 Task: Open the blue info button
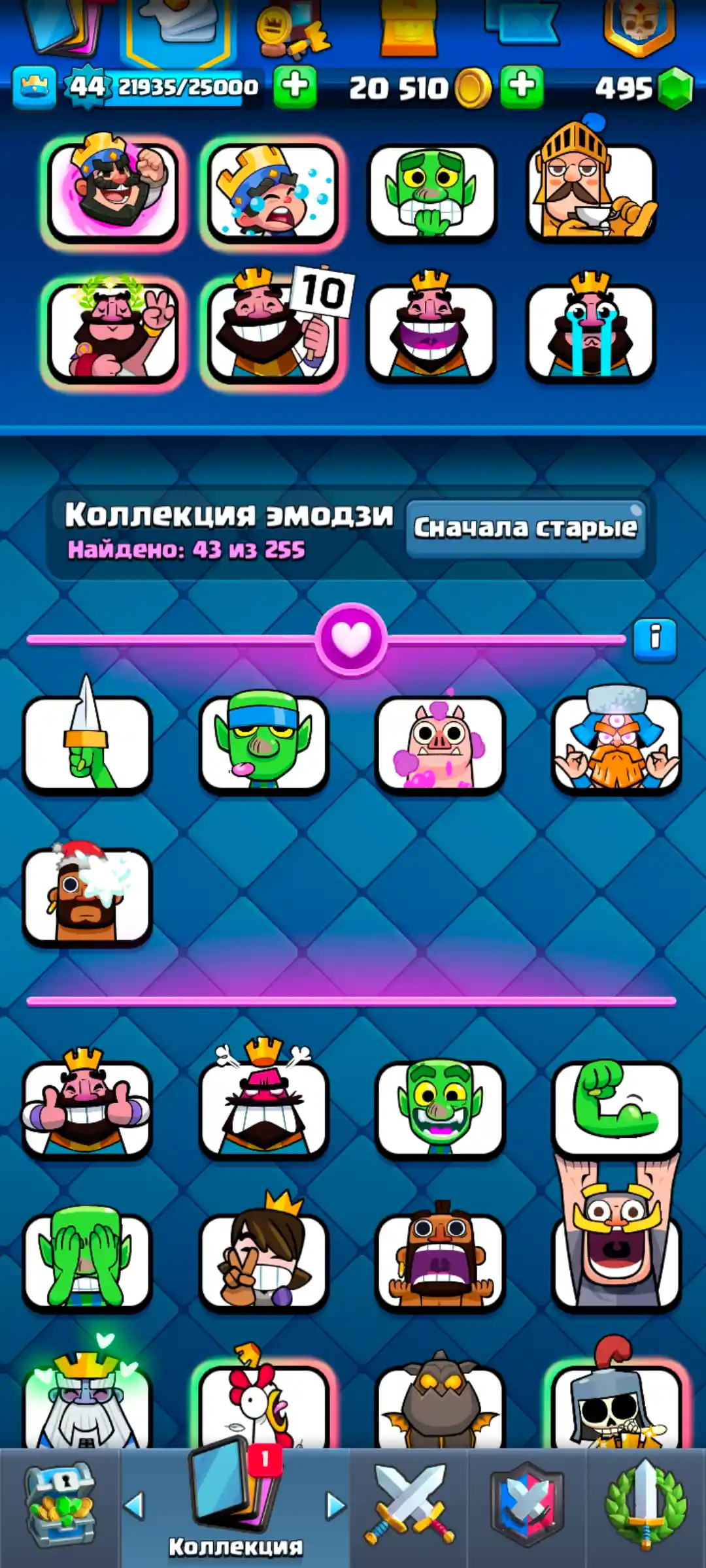click(654, 639)
